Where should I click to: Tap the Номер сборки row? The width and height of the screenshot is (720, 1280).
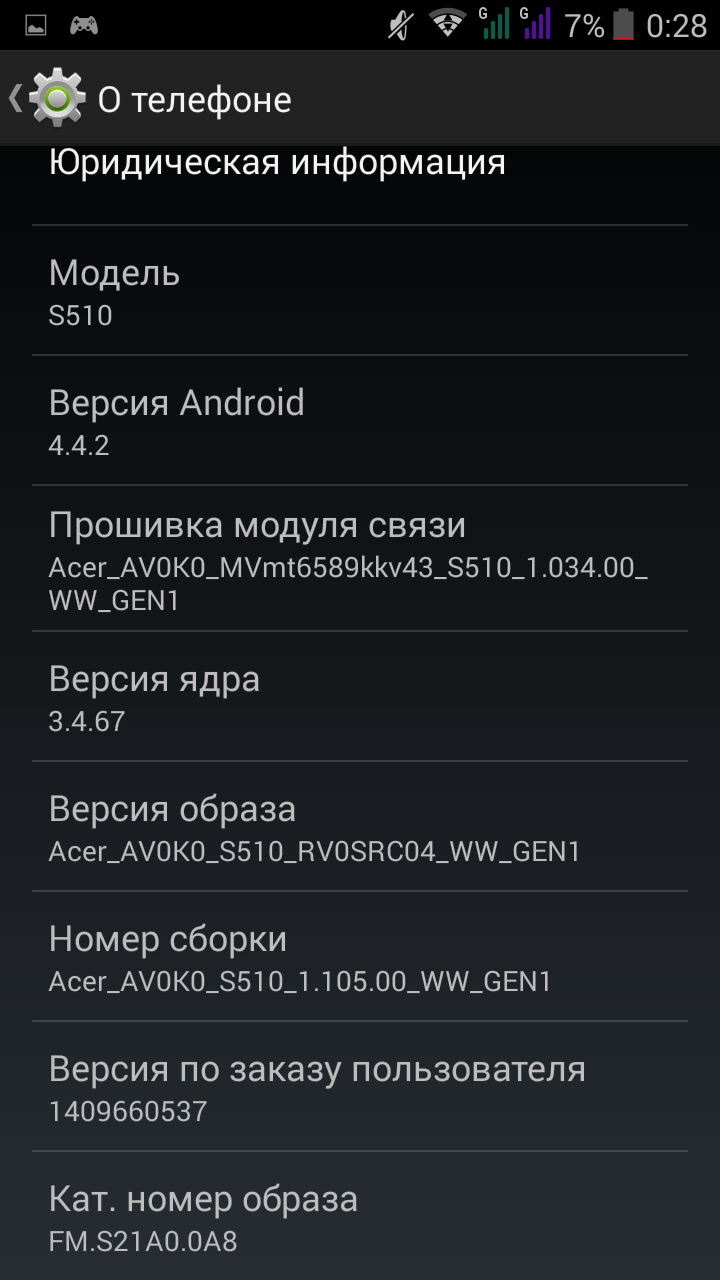360,958
